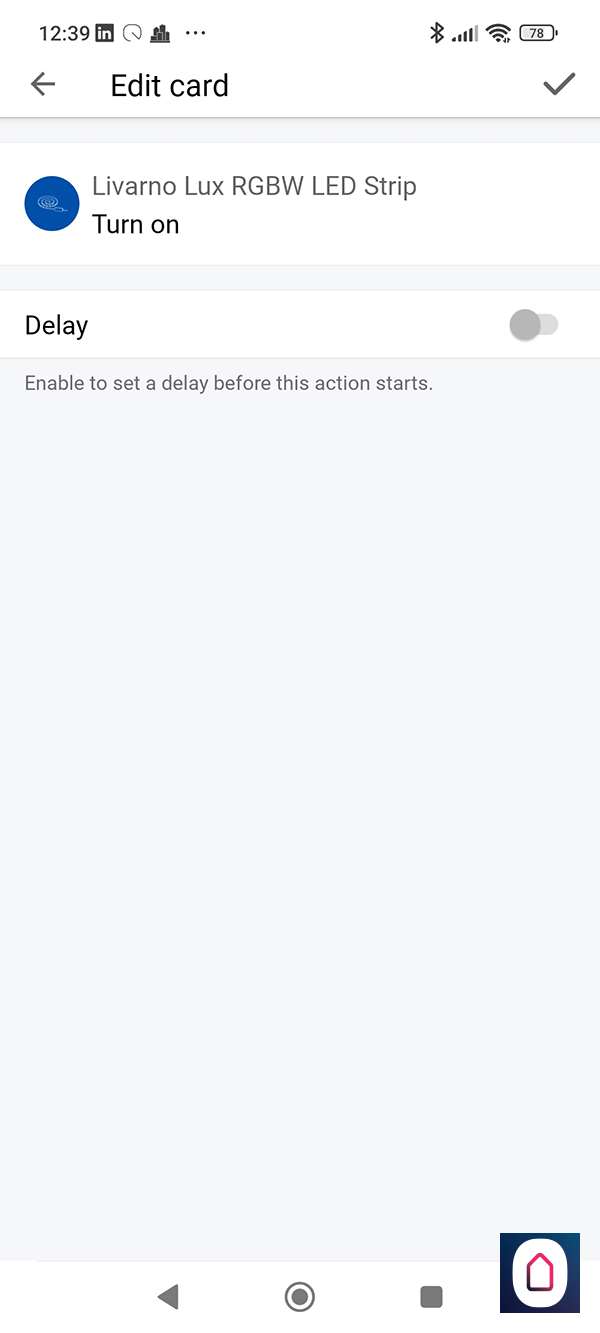This screenshot has height=1333, width=600.
Task: Enable the Delay switch
Action: 533,325
